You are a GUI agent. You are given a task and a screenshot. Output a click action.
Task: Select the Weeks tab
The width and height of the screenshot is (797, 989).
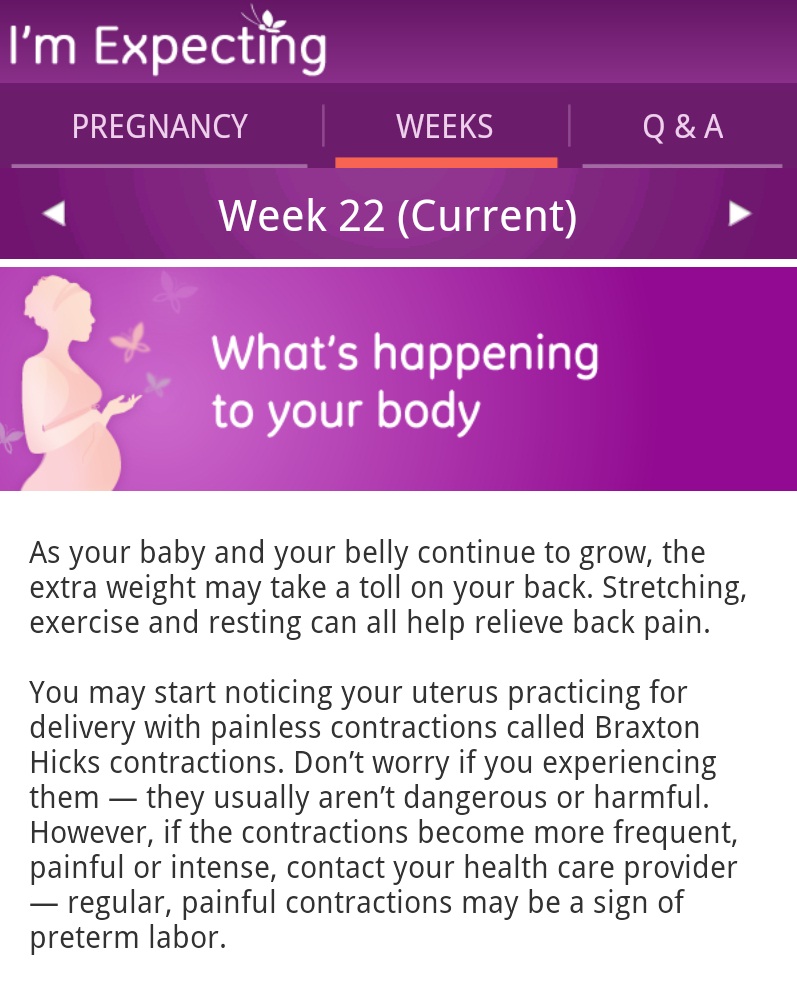click(x=445, y=127)
